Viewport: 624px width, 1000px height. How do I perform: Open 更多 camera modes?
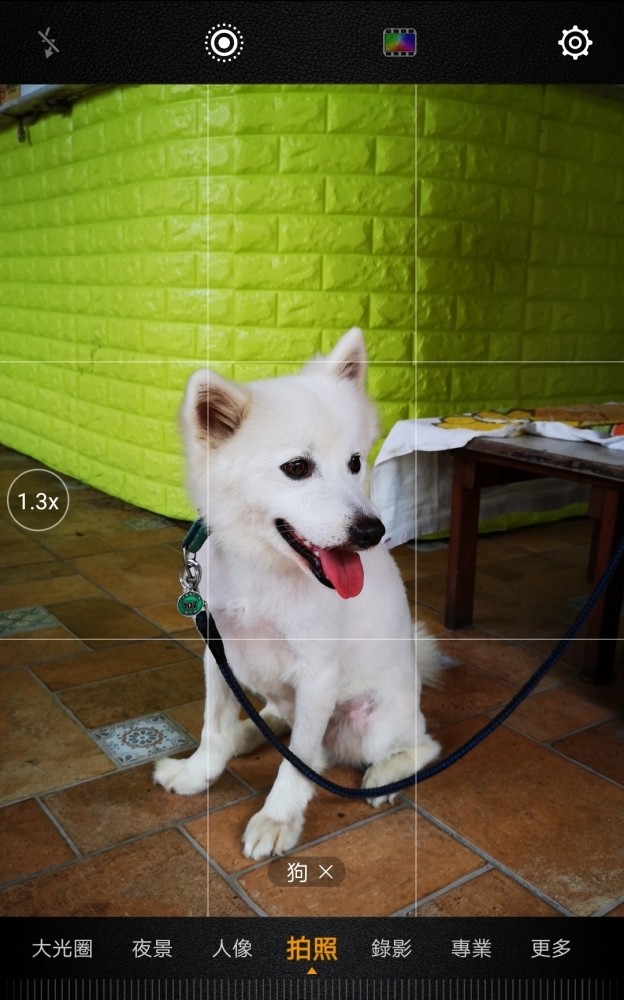[x=551, y=949]
